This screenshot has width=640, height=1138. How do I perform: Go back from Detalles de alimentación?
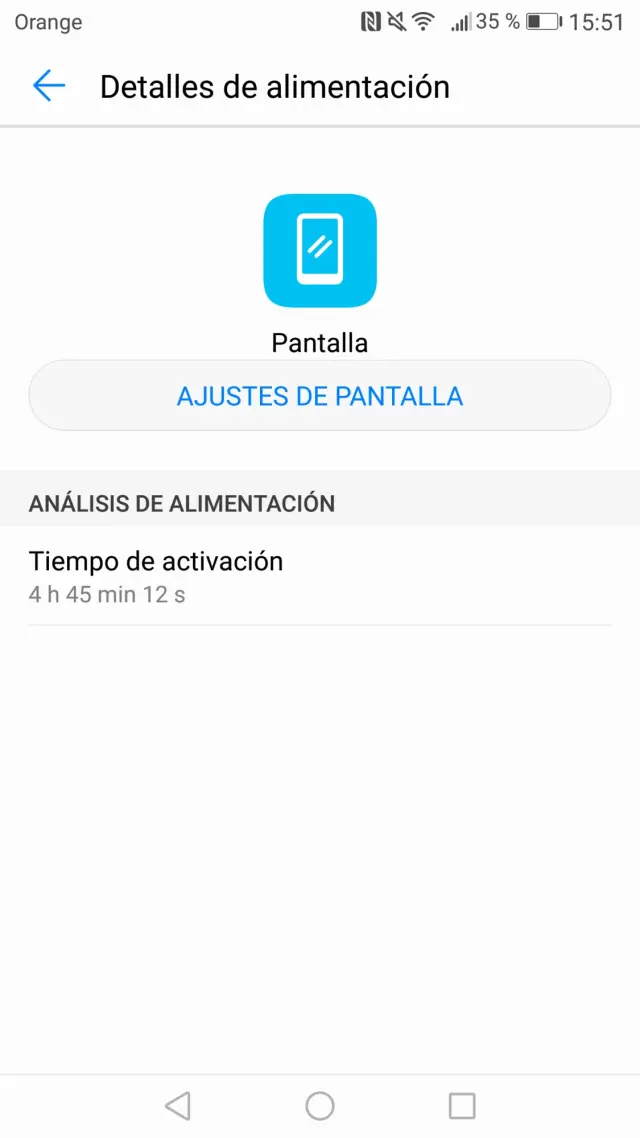coord(48,87)
